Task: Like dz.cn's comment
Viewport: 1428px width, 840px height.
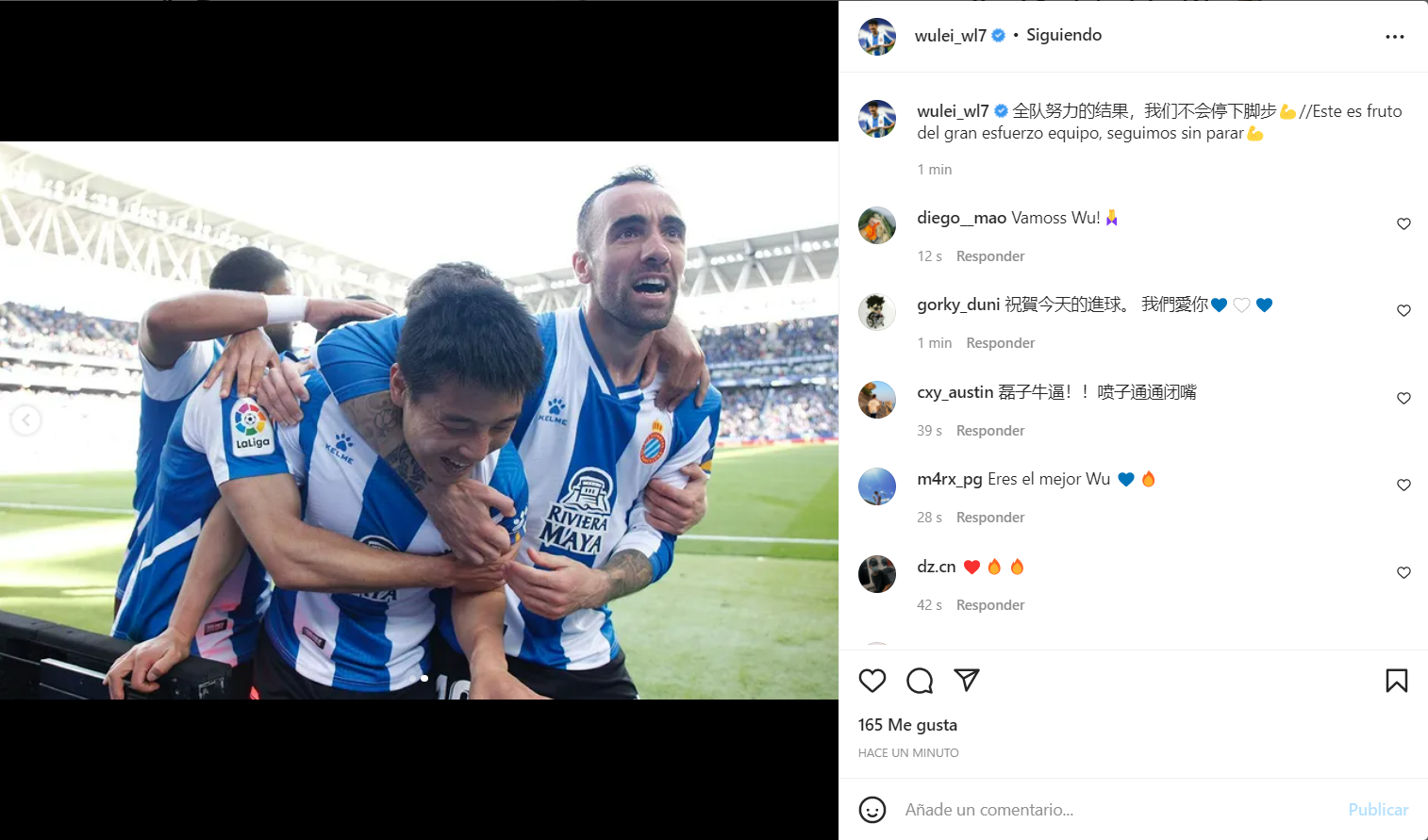Action: (x=1403, y=573)
